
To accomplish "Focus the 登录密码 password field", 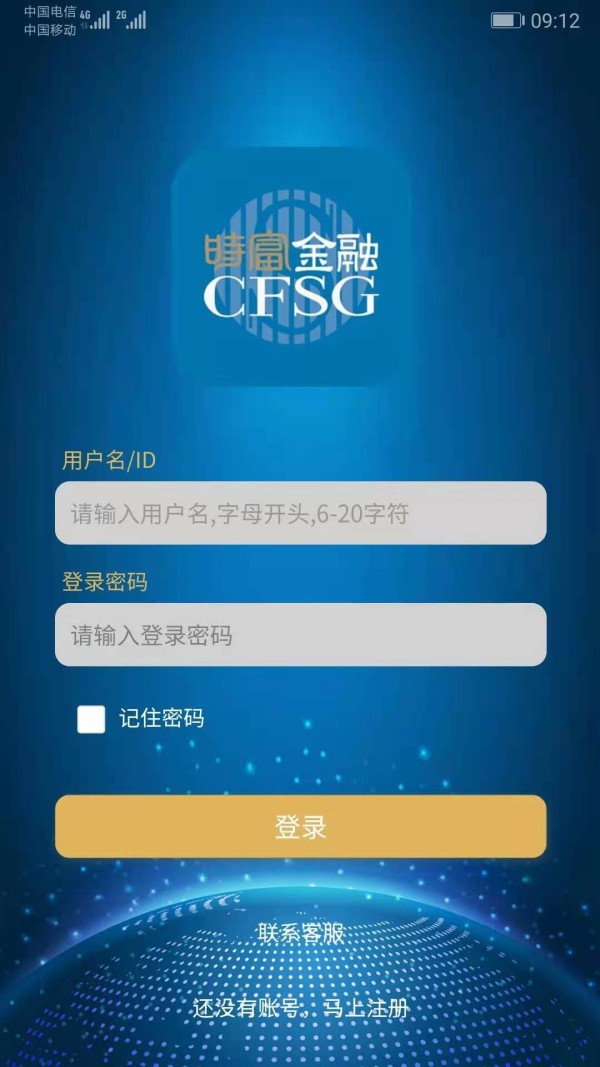I will tap(300, 634).
